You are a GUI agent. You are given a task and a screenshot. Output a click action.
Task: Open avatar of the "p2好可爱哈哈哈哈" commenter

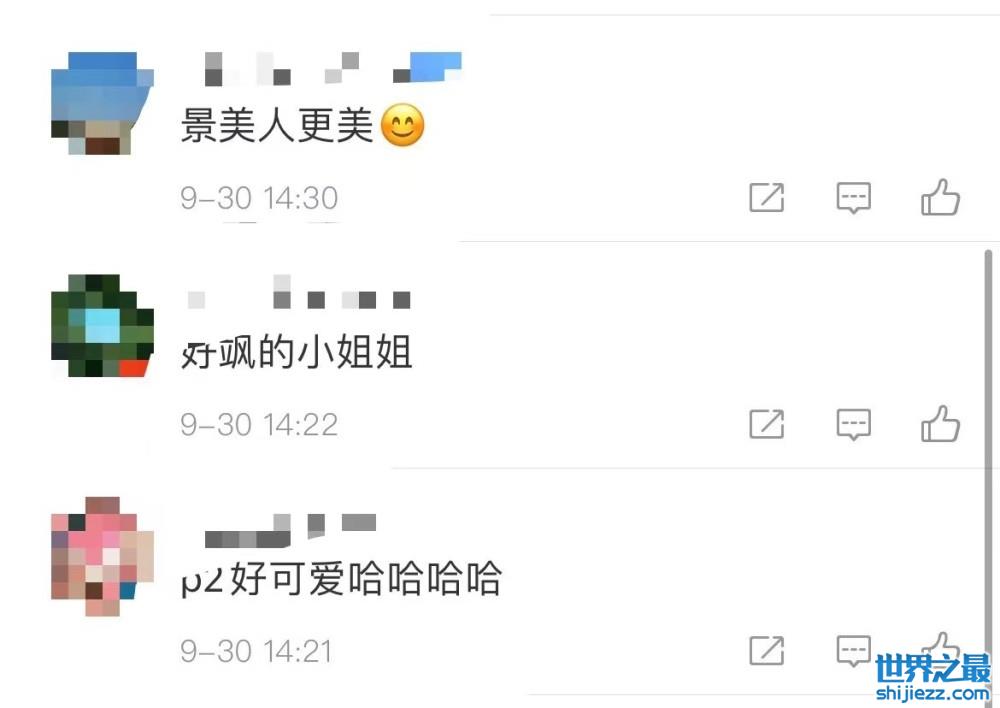tap(102, 553)
